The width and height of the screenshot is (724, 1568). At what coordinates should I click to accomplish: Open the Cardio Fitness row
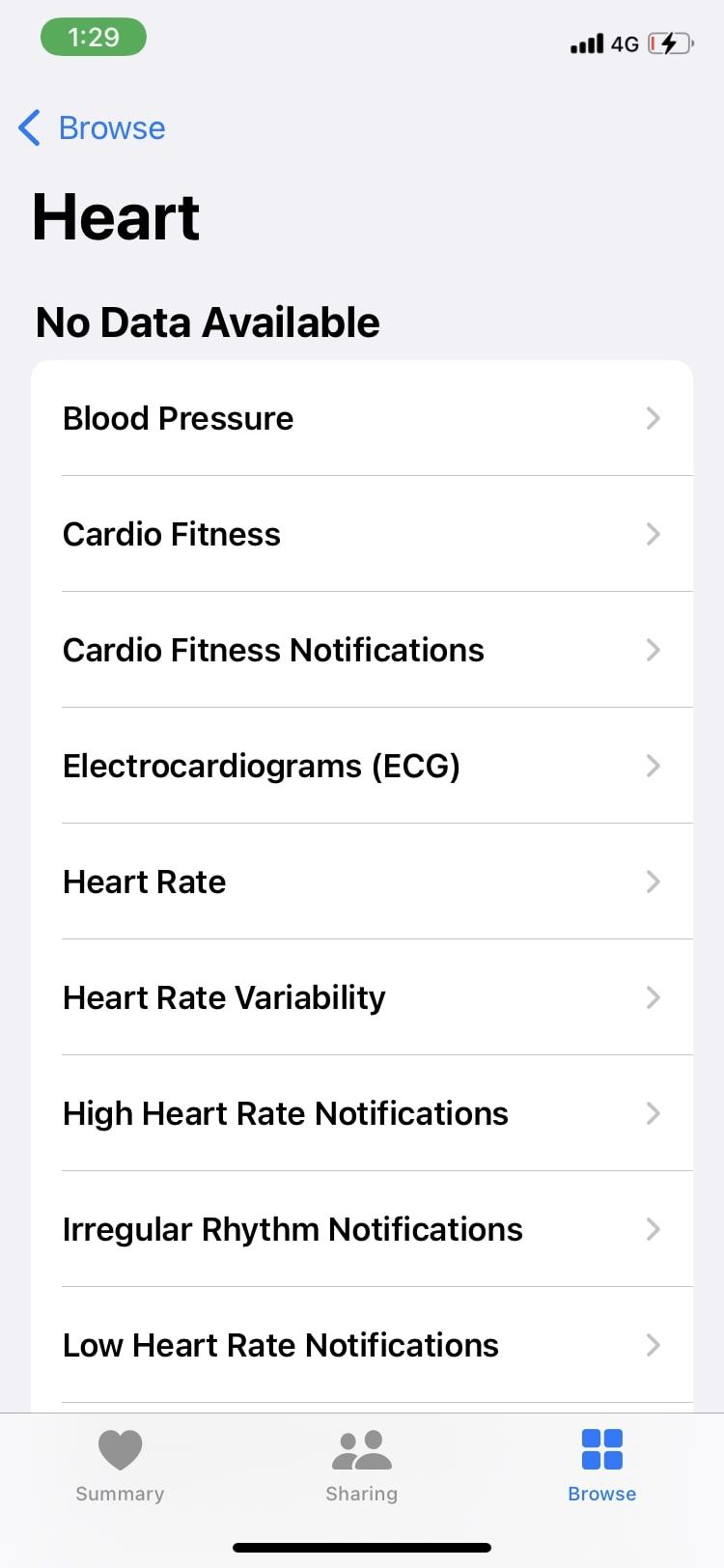(361, 534)
